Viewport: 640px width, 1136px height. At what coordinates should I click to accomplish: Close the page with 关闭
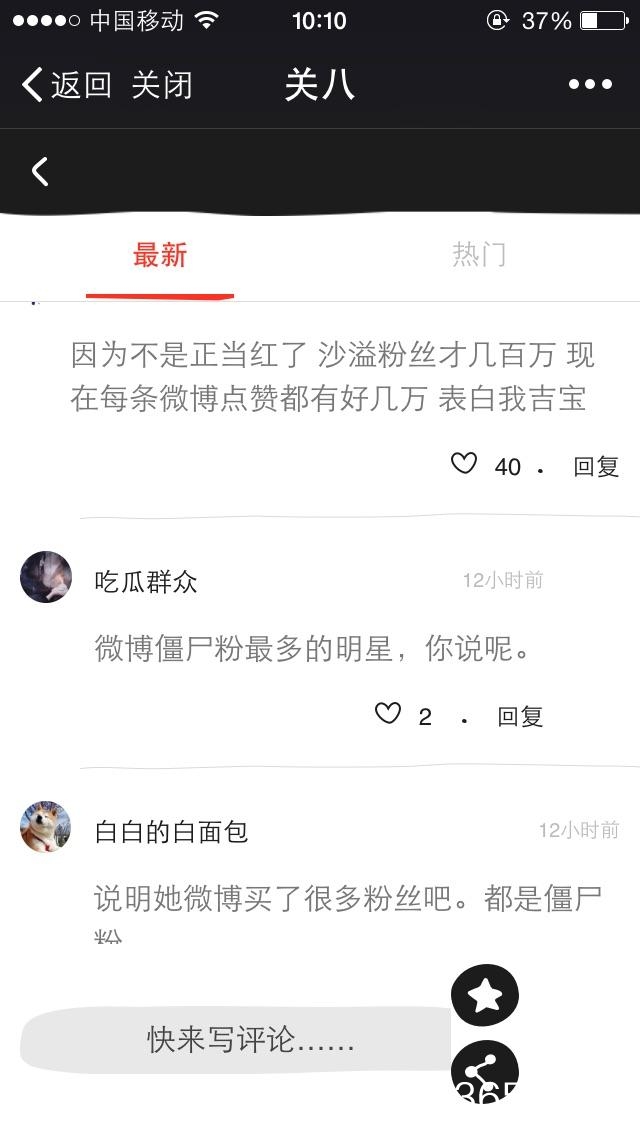coord(161,85)
